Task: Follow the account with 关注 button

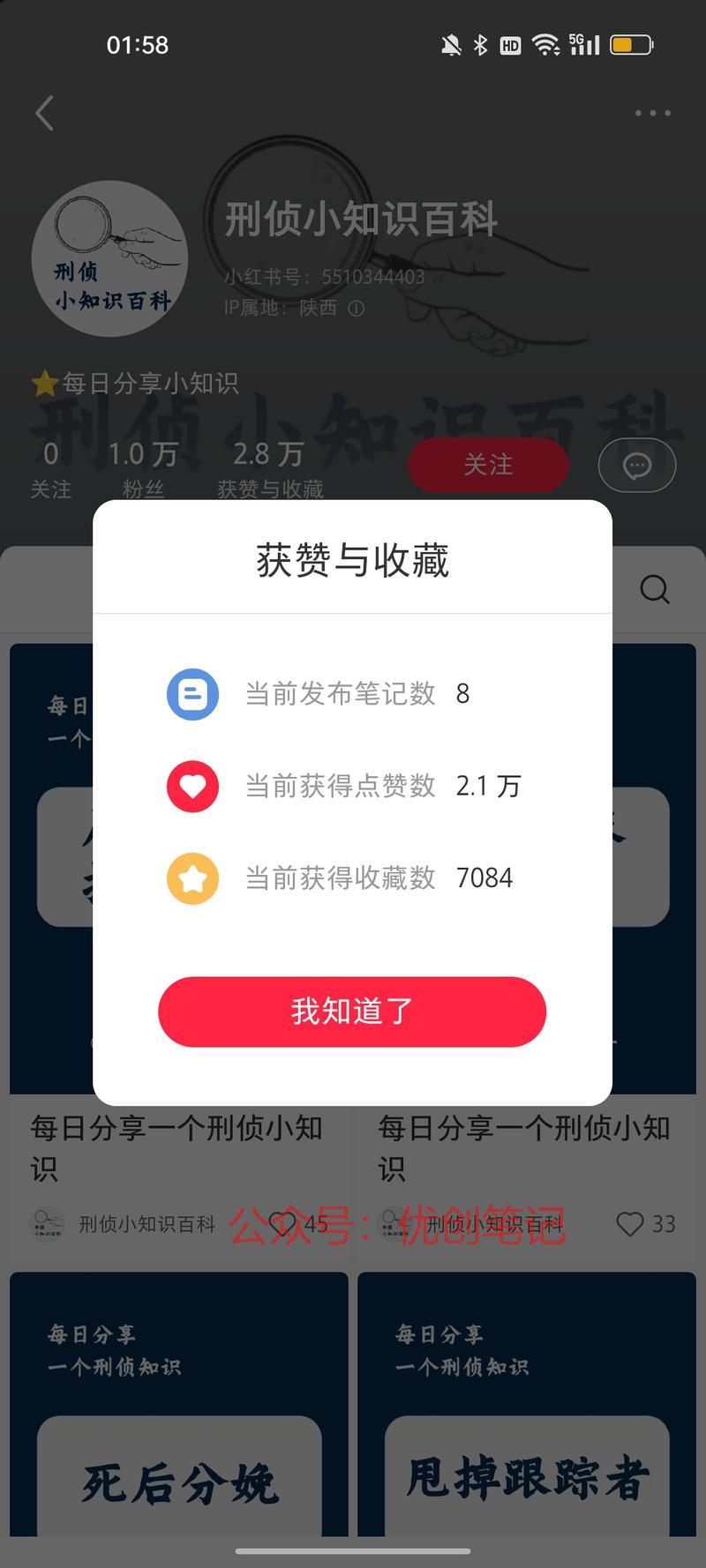Action: [488, 465]
